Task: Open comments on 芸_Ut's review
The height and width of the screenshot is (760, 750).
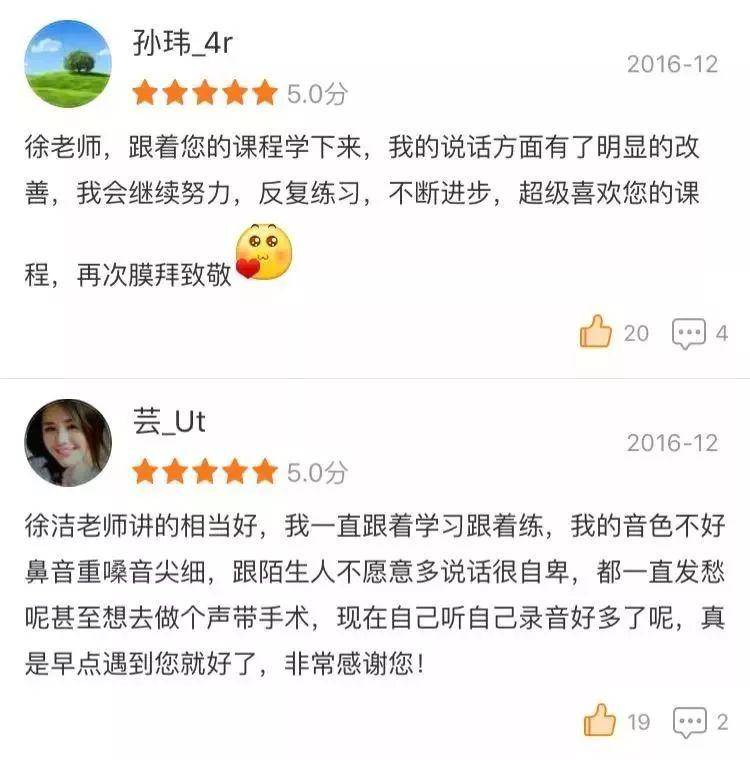Action: pyautogui.click(x=689, y=721)
